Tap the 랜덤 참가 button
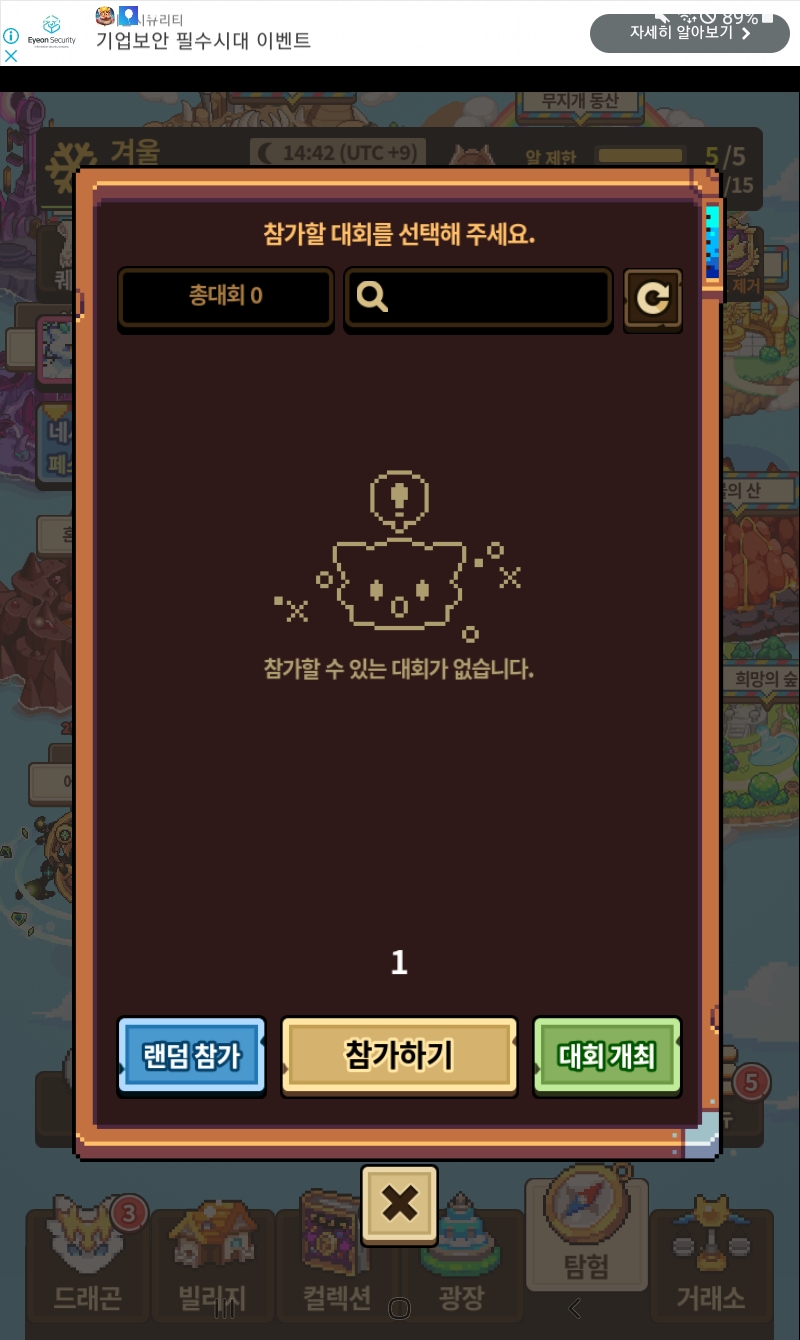The height and width of the screenshot is (1340, 800). (x=192, y=1056)
